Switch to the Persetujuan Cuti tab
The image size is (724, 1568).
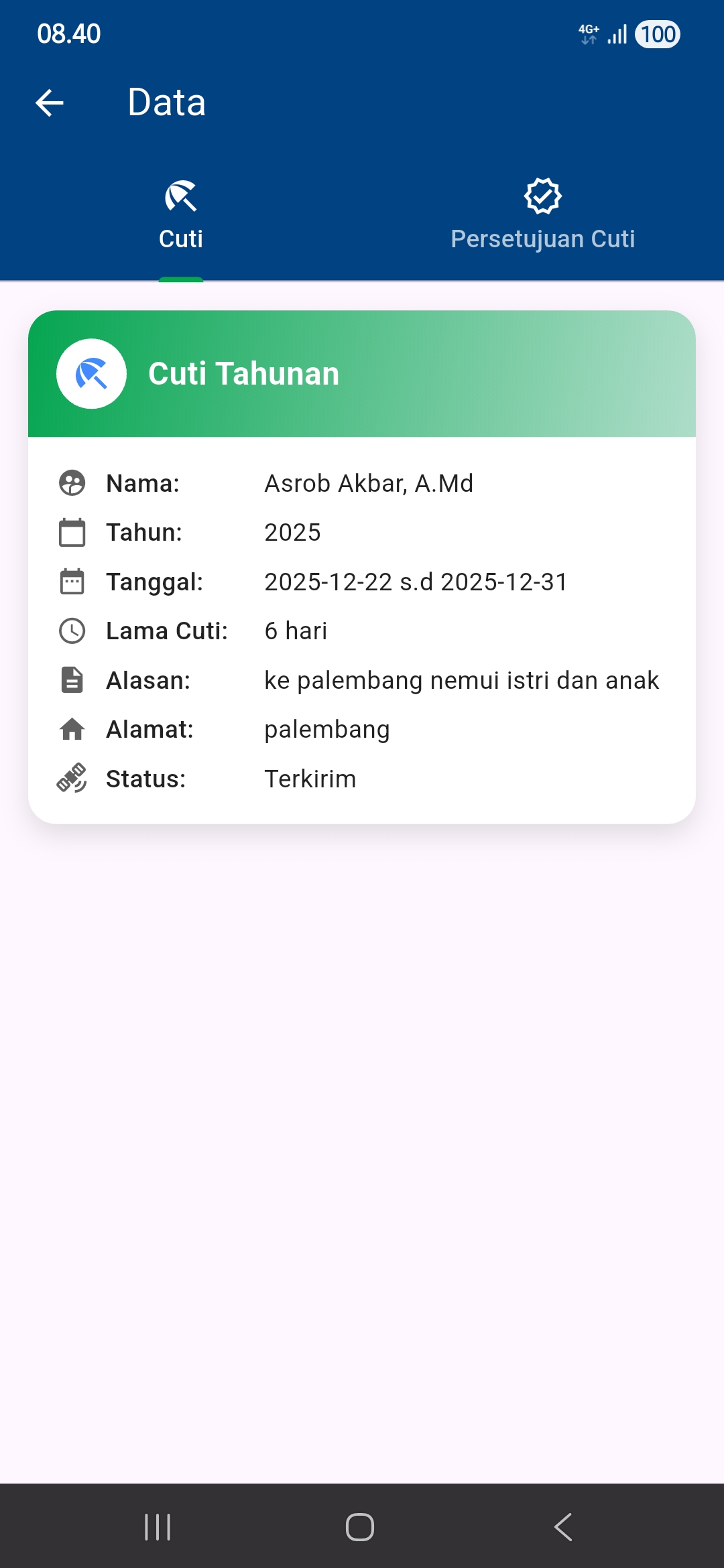542,216
